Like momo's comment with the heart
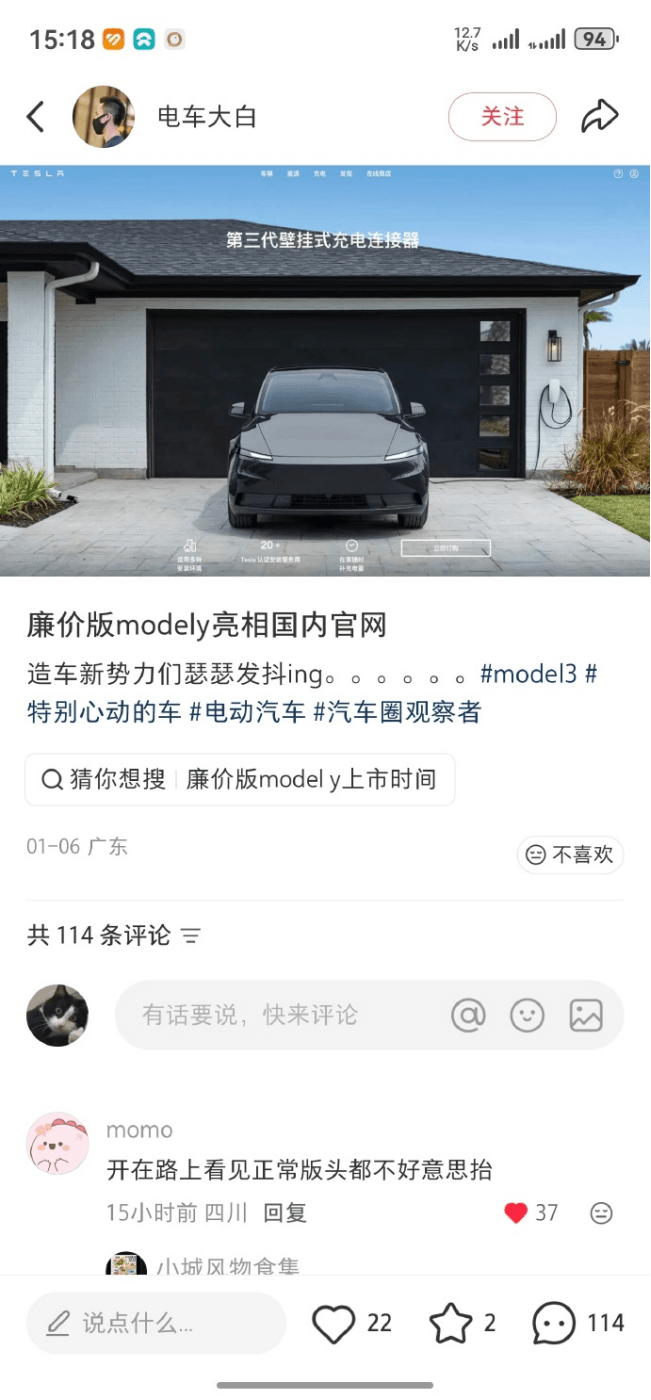This screenshot has width=651, height=1400. click(516, 1213)
